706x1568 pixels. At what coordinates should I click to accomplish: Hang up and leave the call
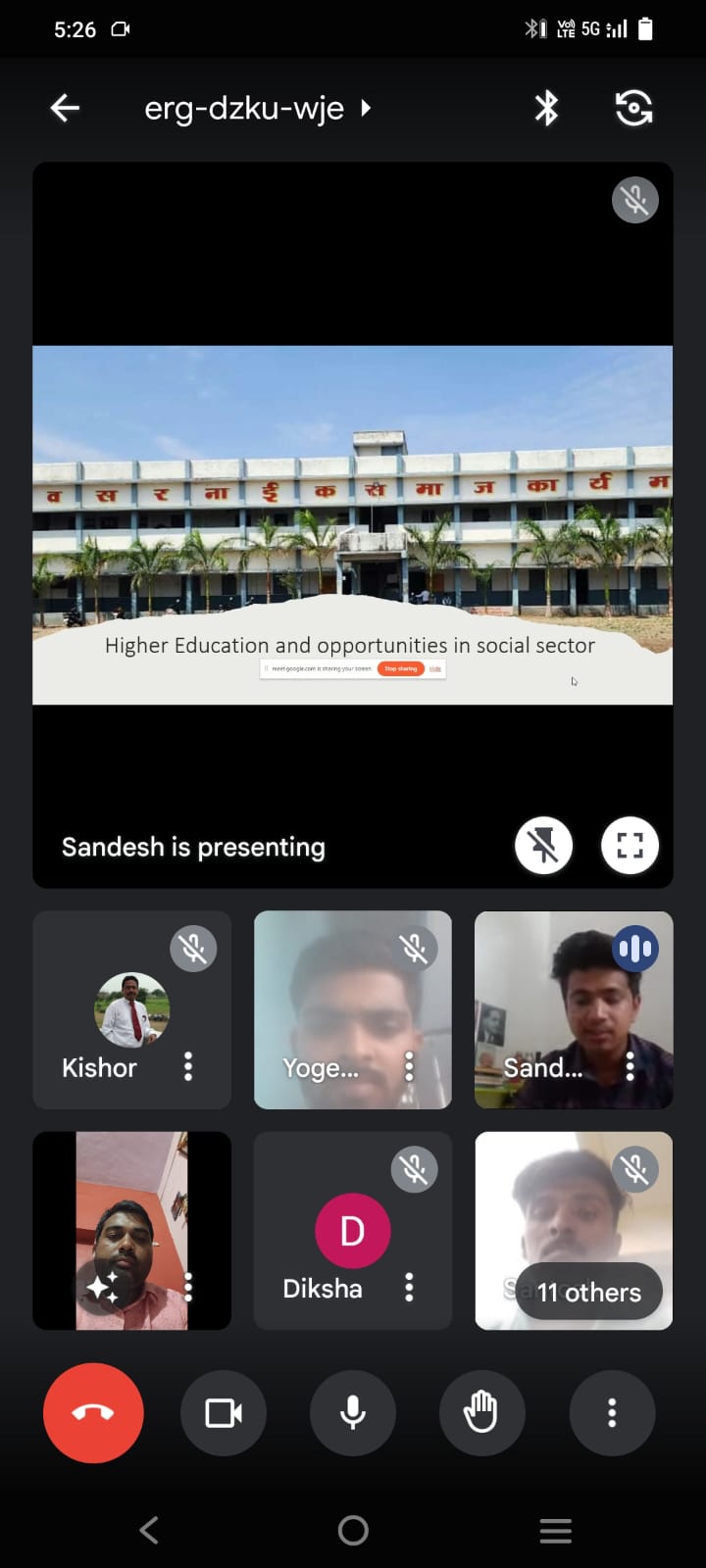[x=93, y=1412]
